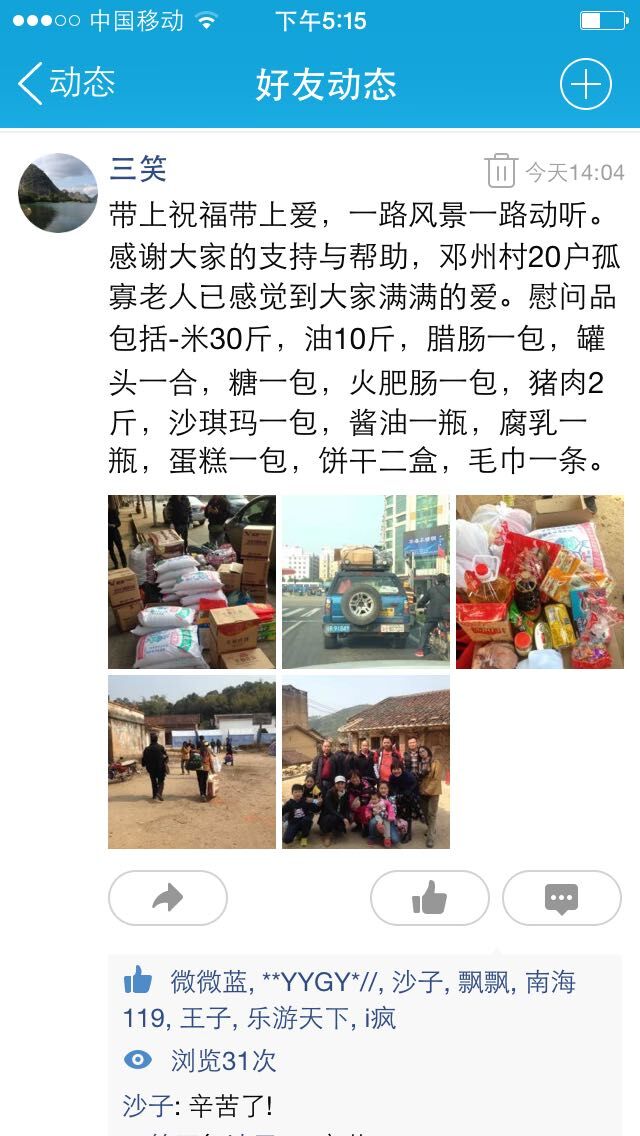Image resolution: width=640 pixels, height=1136 pixels.
Task: Open the photo of rice bags and boxes
Action: pyautogui.click(x=192, y=582)
